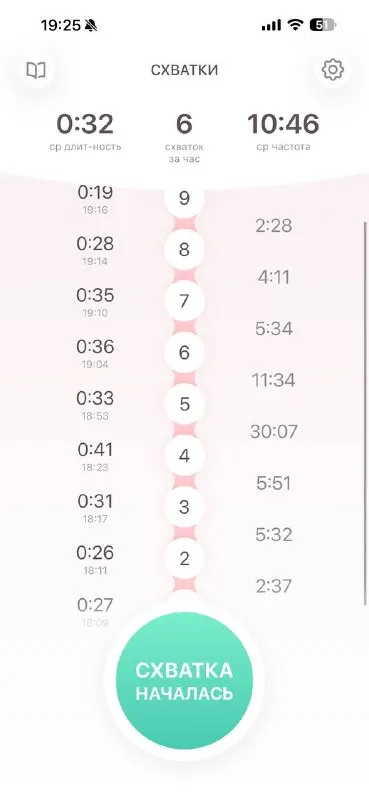Select contraction number 8 entry

184,249
